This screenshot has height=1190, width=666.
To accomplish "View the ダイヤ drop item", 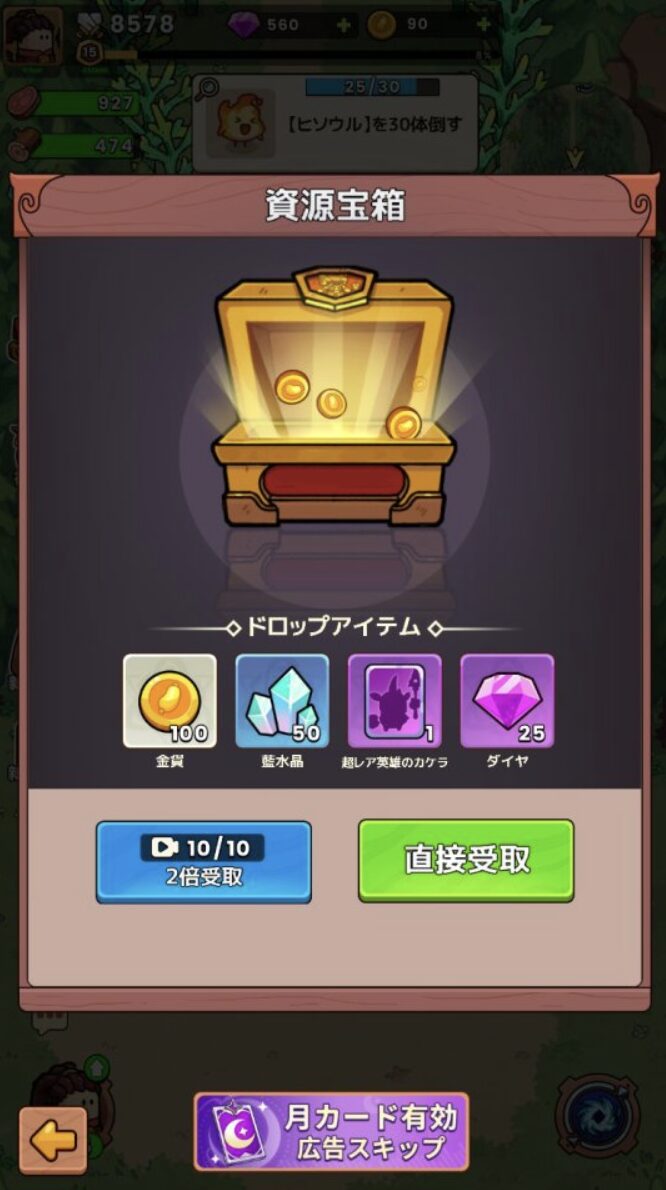I will [x=507, y=701].
